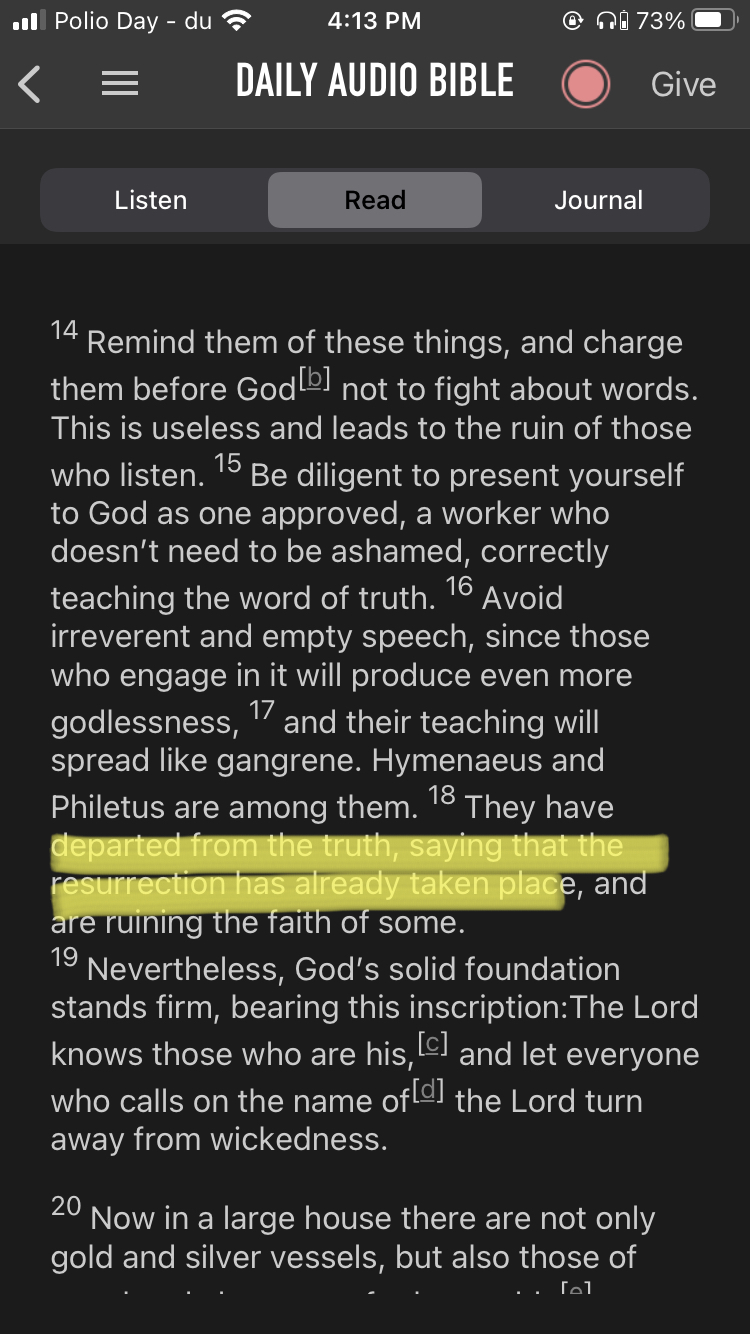Image resolution: width=750 pixels, height=1334 pixels.
Task: Switch to the Listen tab
Action: point(151,200)
